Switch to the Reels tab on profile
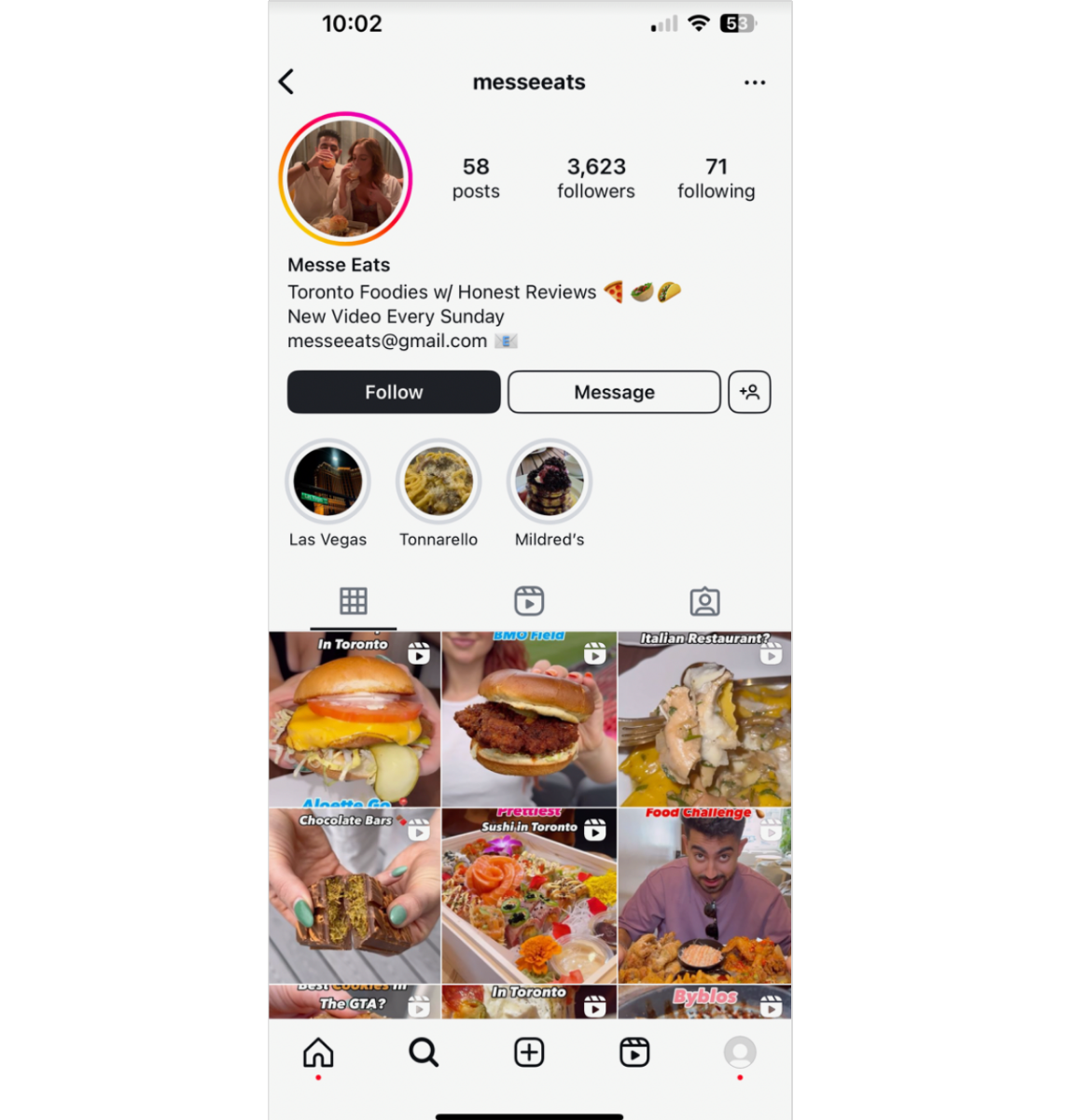This screenshot has width=1086, height=1120. tap(529, 601)
